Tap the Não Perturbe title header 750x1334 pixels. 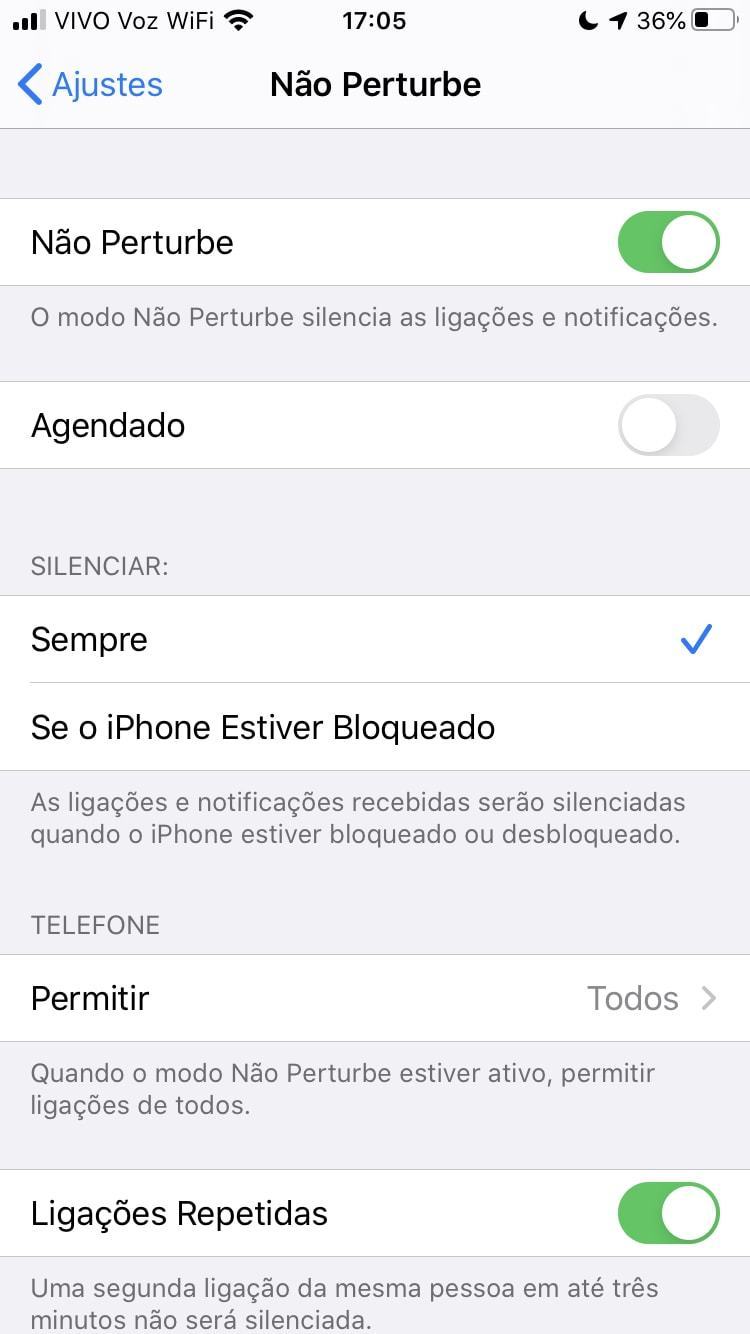pos(375,85)
